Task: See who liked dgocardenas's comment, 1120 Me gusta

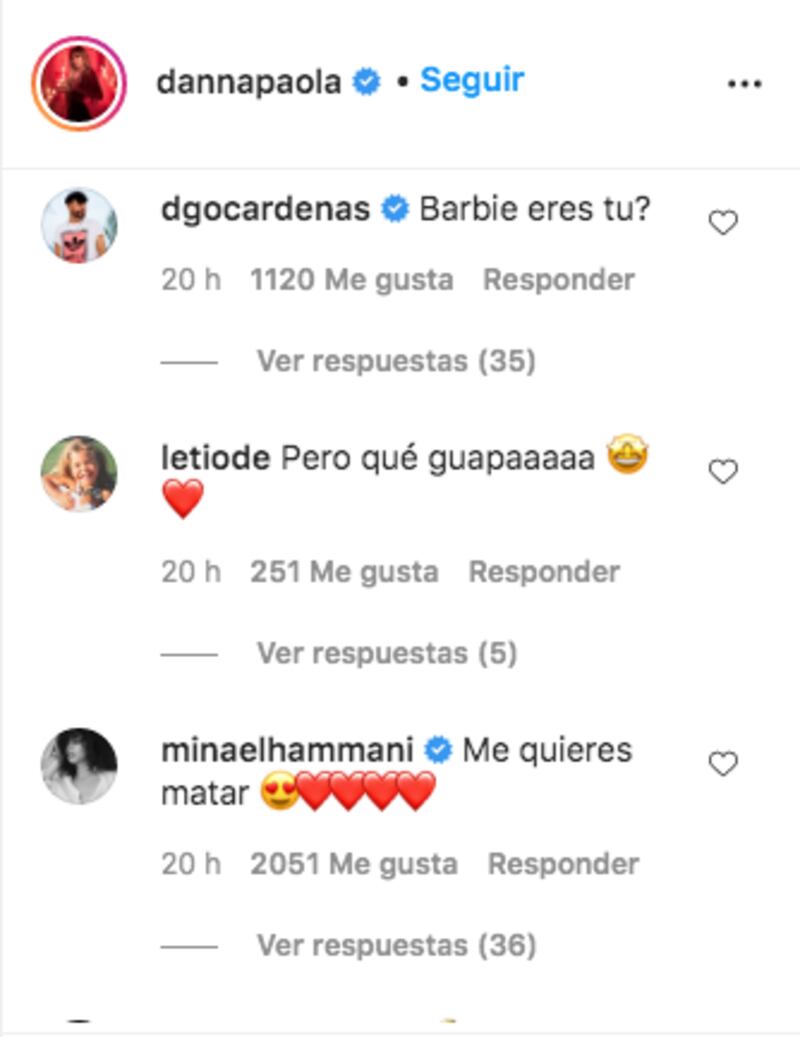Action: point(351,280)
